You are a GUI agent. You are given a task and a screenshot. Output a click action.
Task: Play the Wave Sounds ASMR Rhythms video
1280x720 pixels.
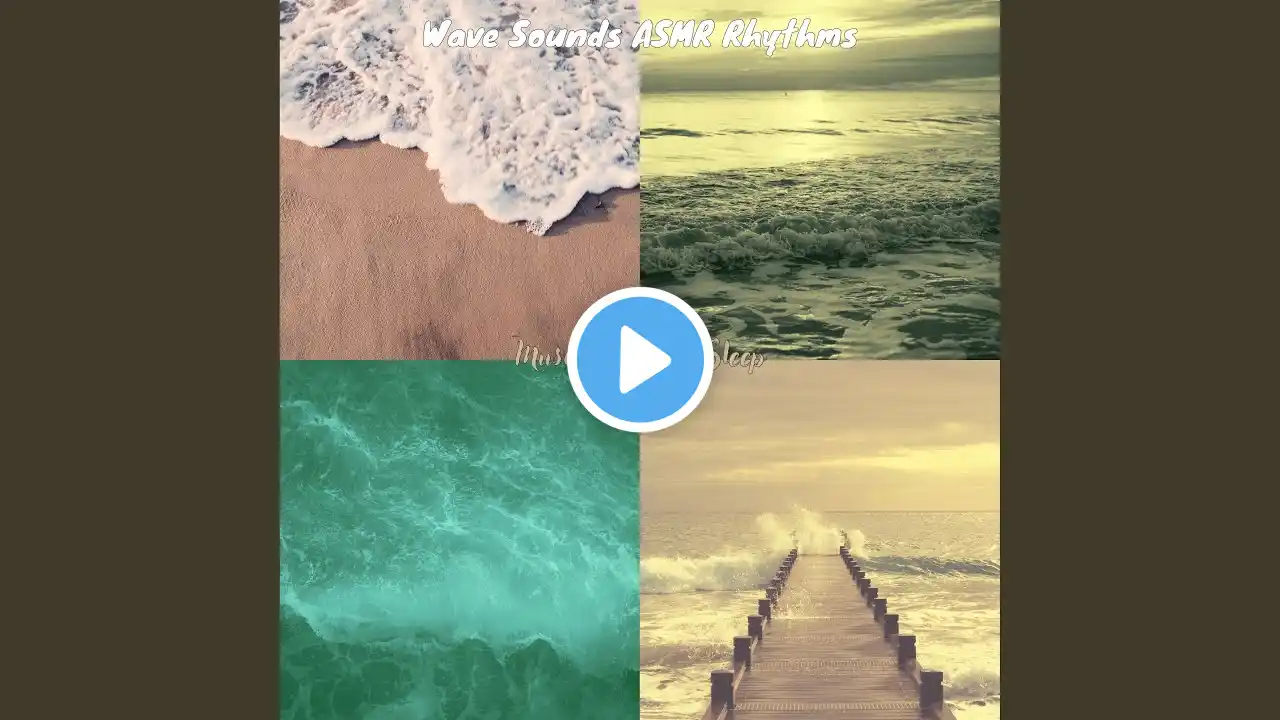pos(640,360)
